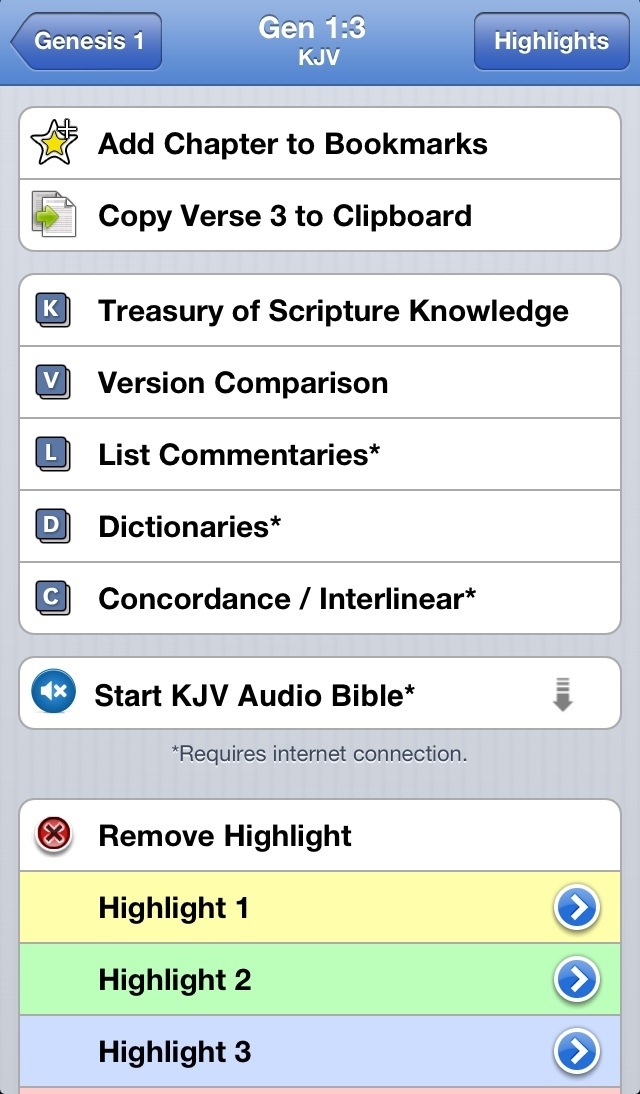Open Concordance / Interlinear
640x1094 pixels.
click(x=320, y=598)
